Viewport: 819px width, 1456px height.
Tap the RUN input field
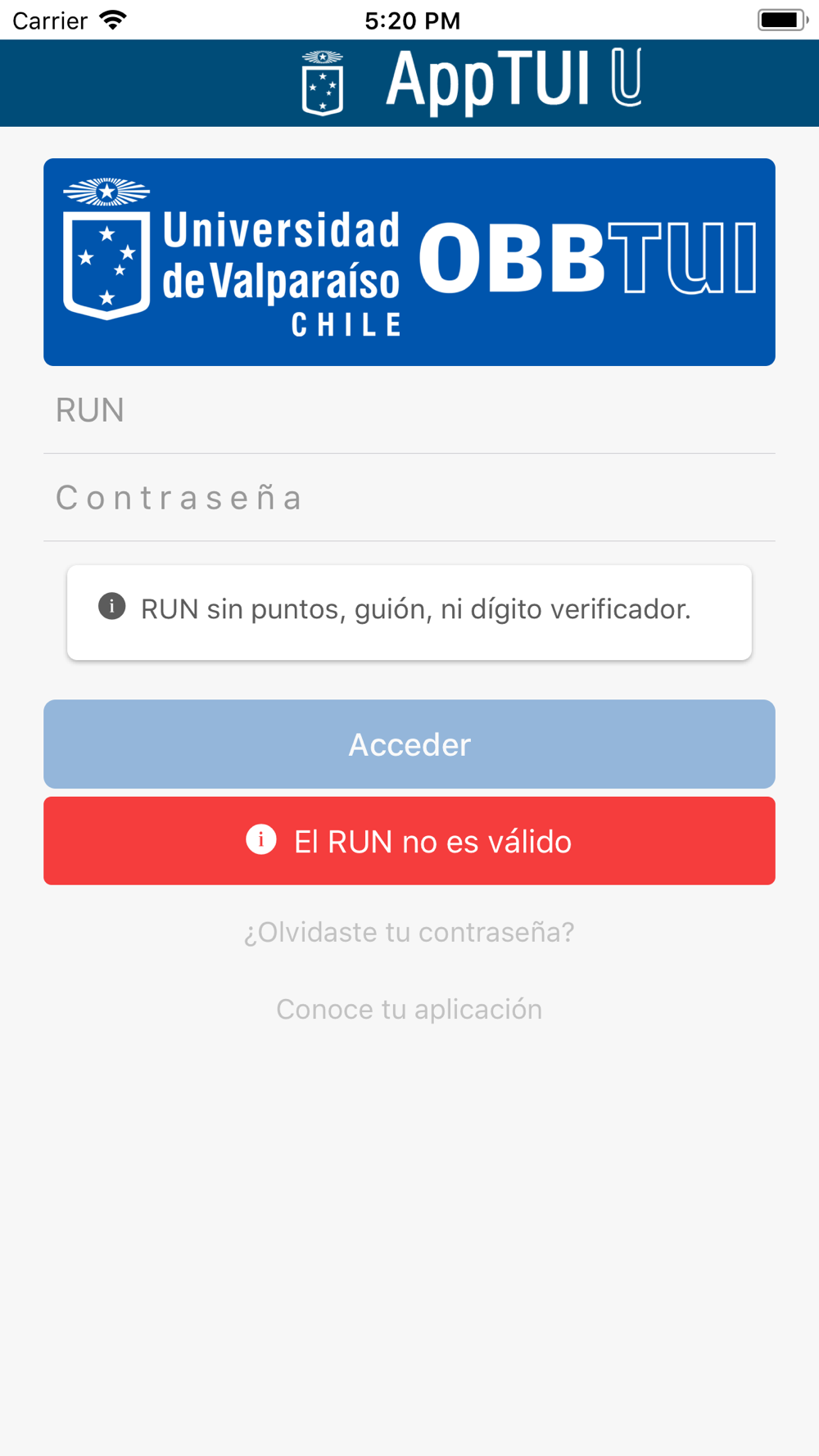coord(409,410)
